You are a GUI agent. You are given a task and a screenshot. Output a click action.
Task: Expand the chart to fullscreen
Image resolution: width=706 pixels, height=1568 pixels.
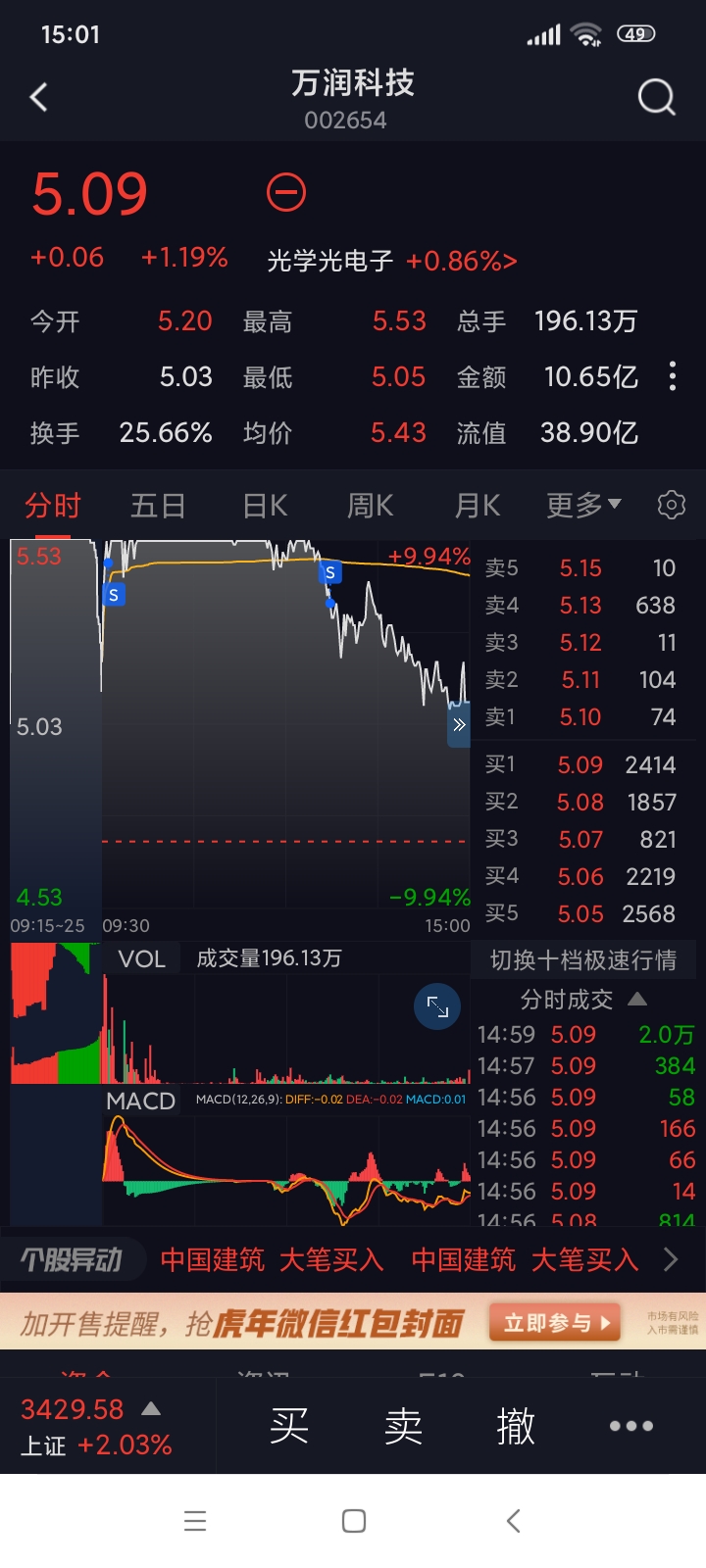(x=437, y=1006)
